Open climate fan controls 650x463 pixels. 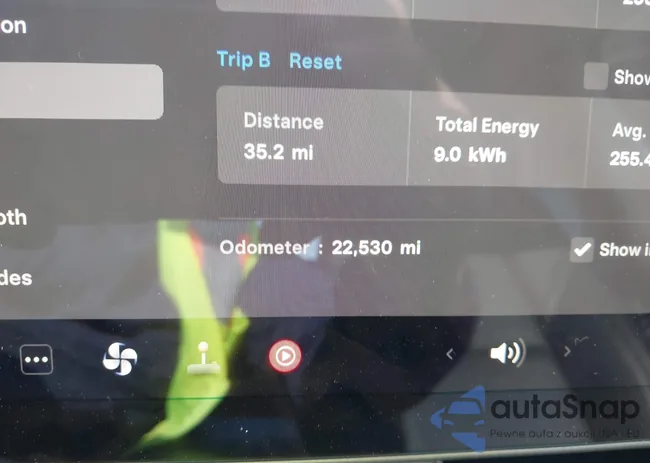click(120, 358)
